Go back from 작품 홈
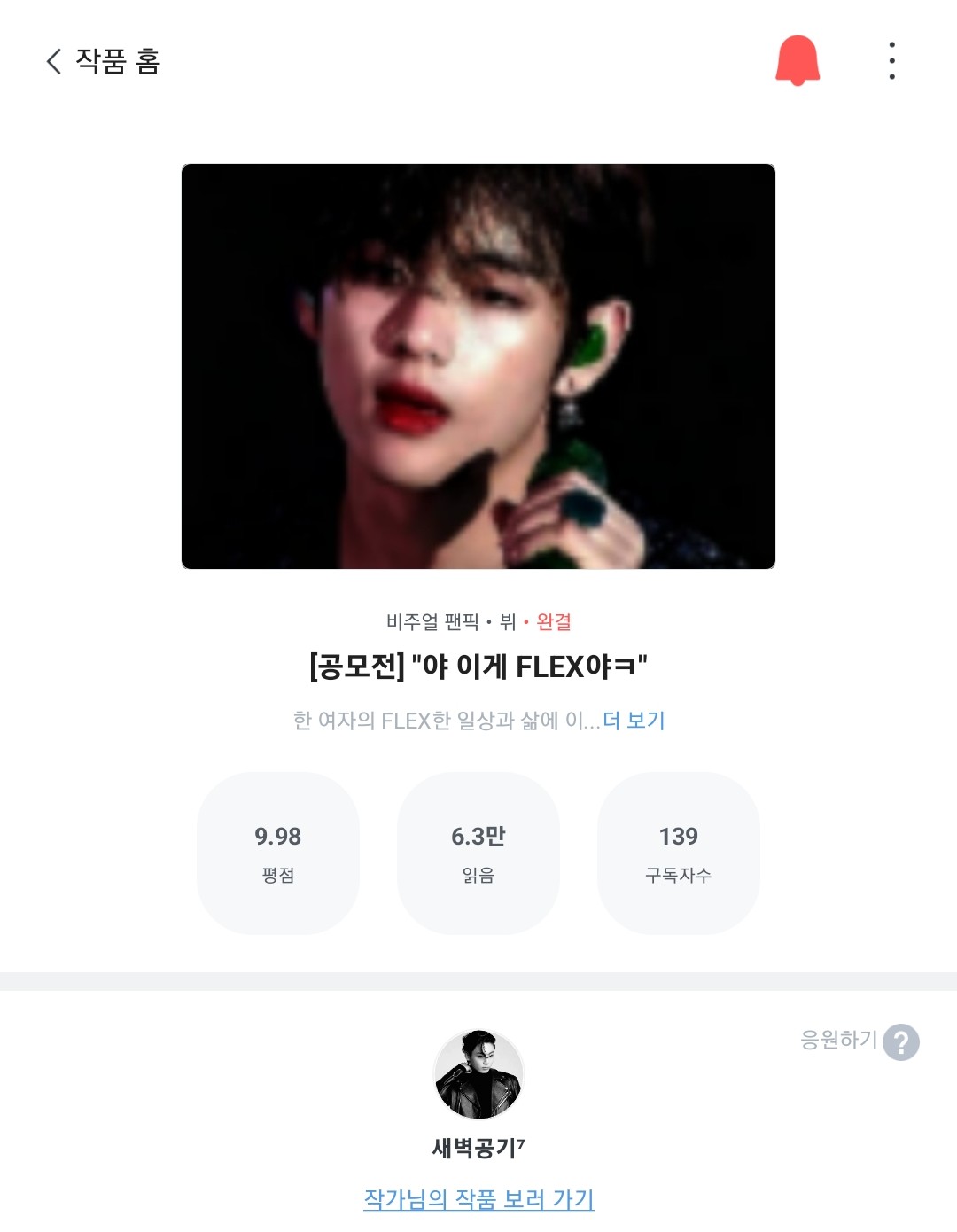 [x=55, y=61]
